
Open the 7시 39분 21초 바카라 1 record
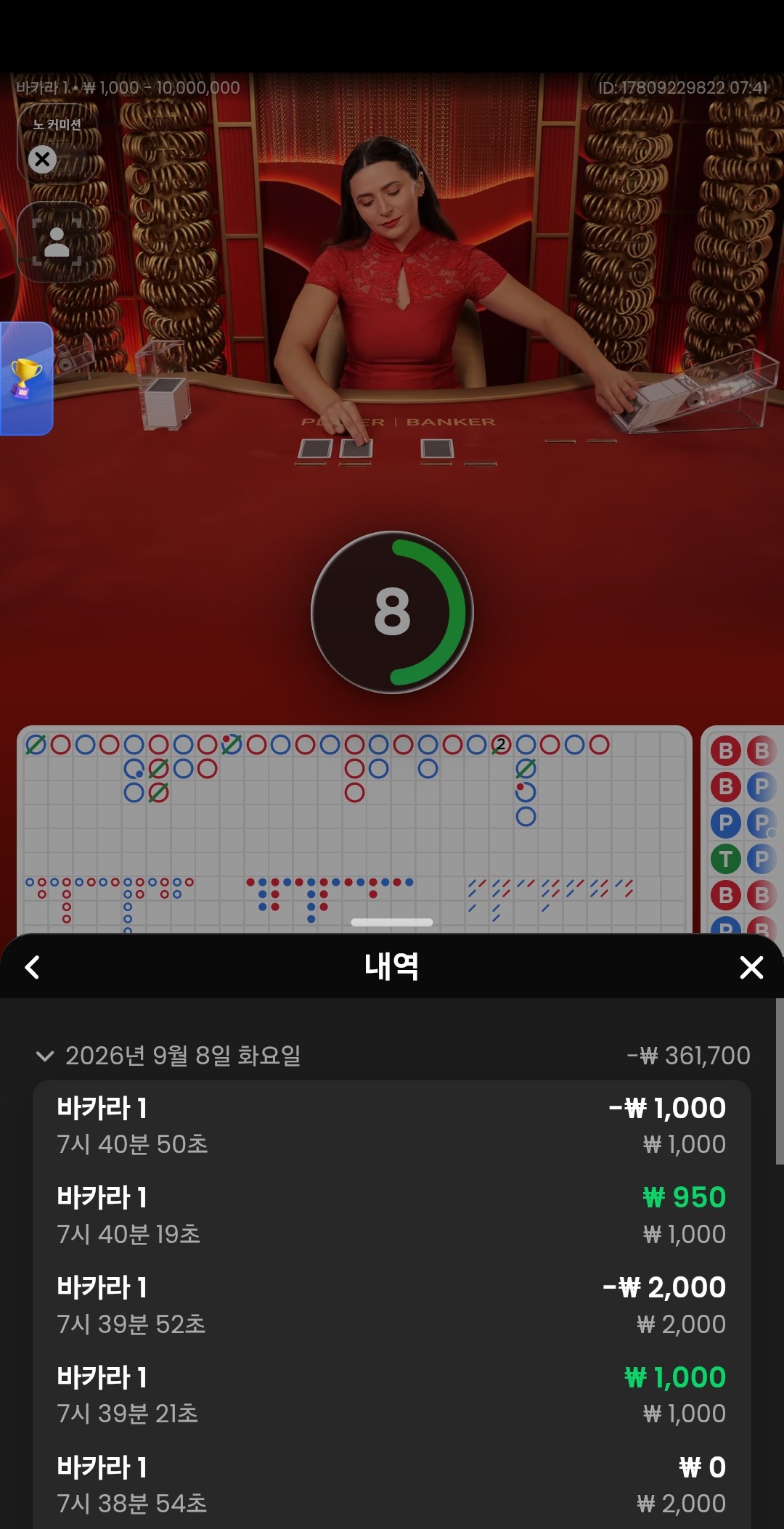tap(392, 1395)
